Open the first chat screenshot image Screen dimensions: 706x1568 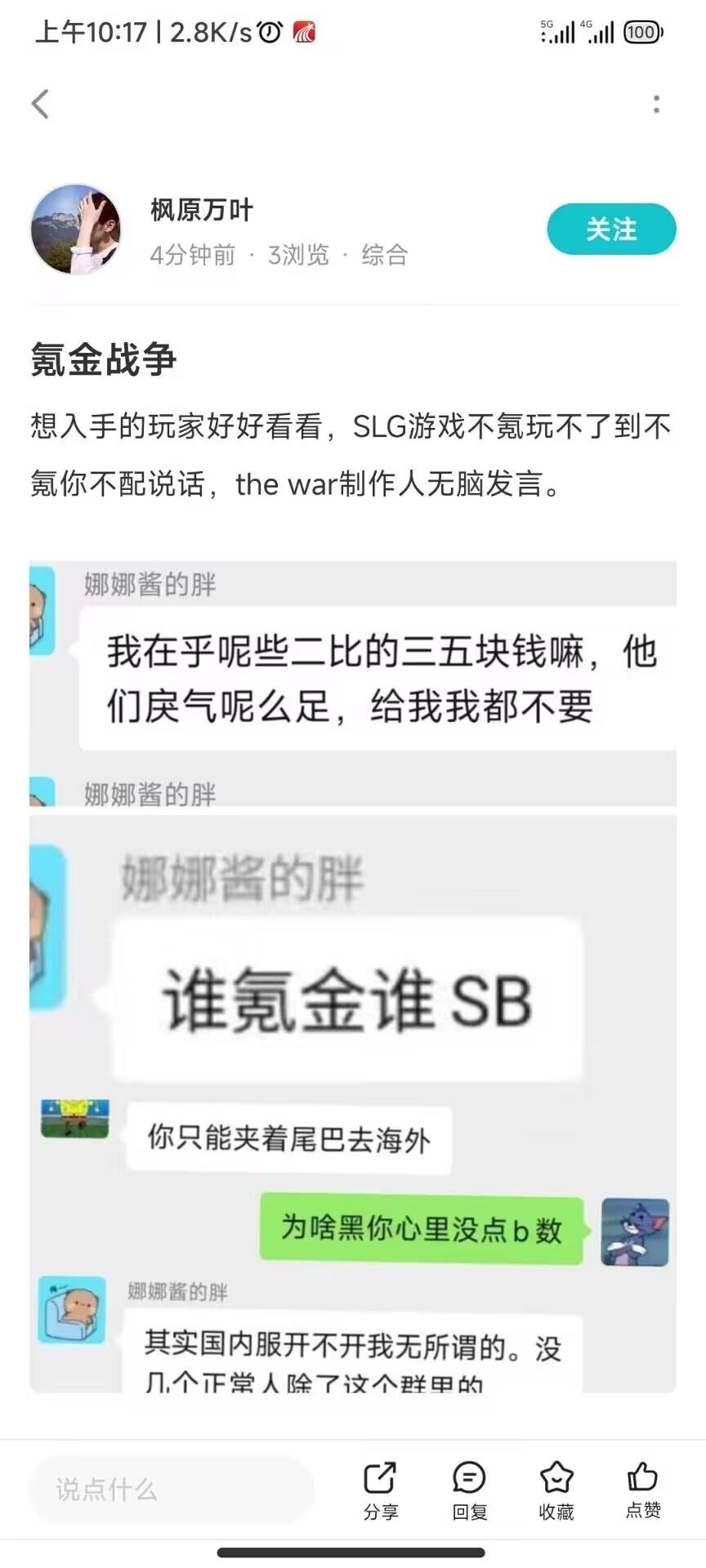(x=353, y=683)
